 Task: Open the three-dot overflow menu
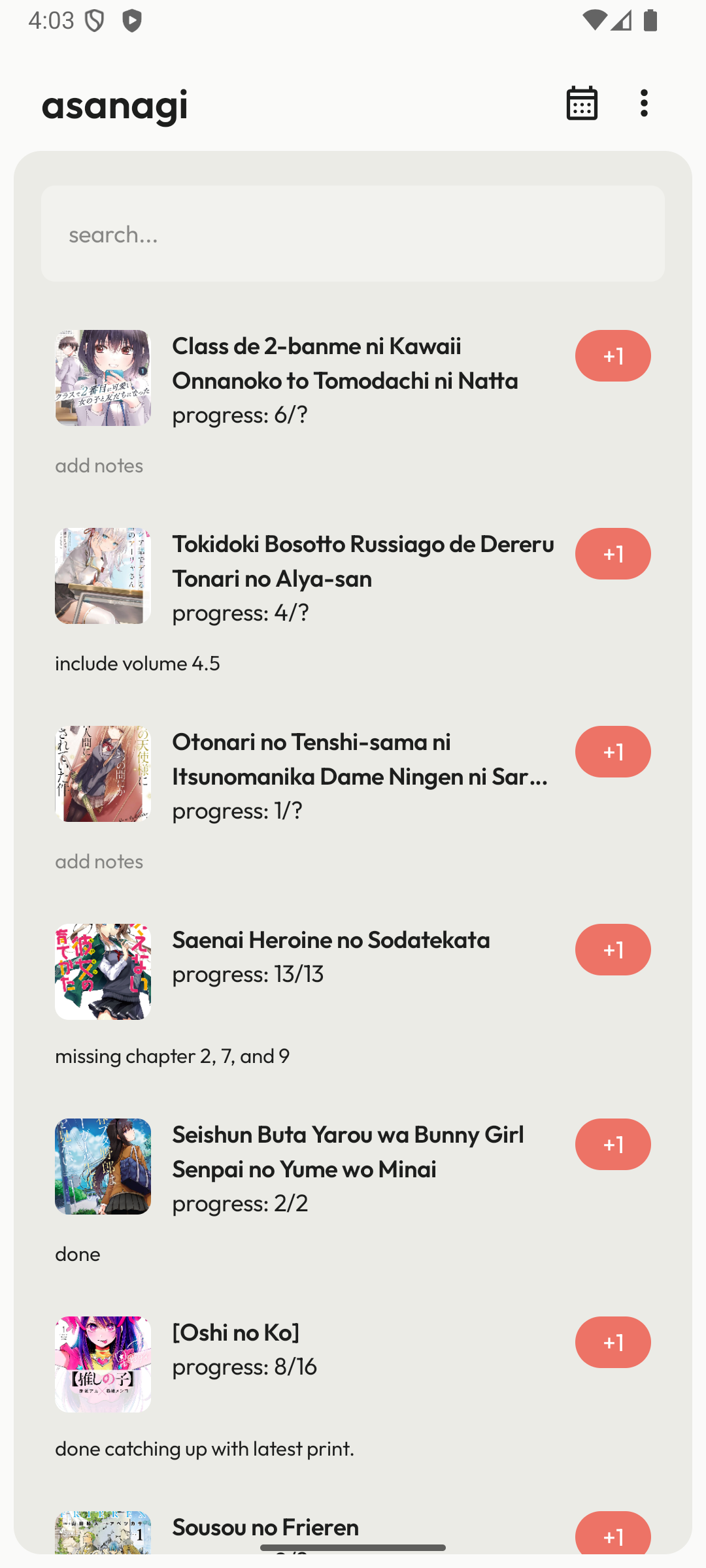tap(644, 103)
